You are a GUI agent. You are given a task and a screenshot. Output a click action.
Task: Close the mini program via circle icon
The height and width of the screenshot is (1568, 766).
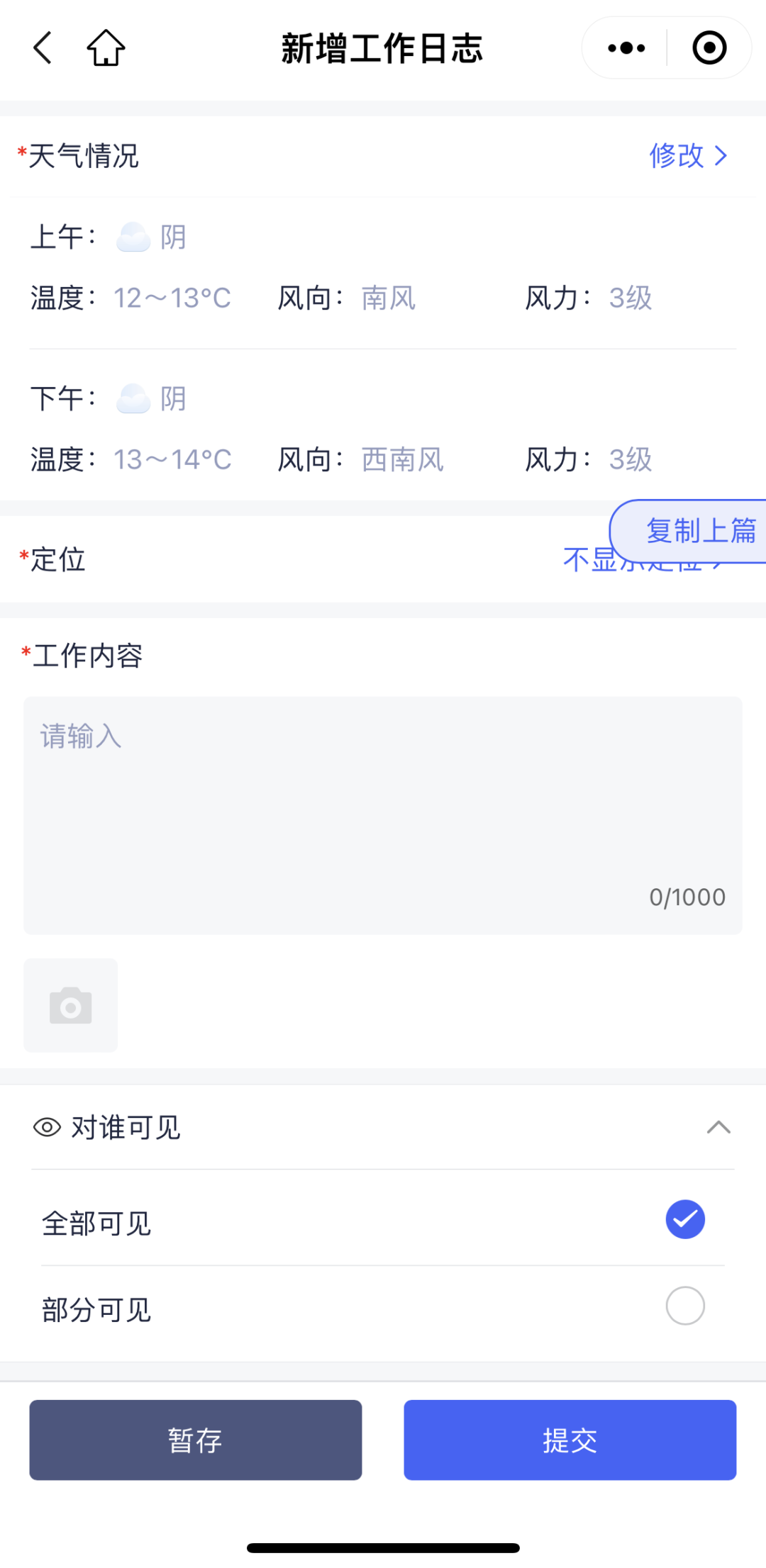(709, 48)
